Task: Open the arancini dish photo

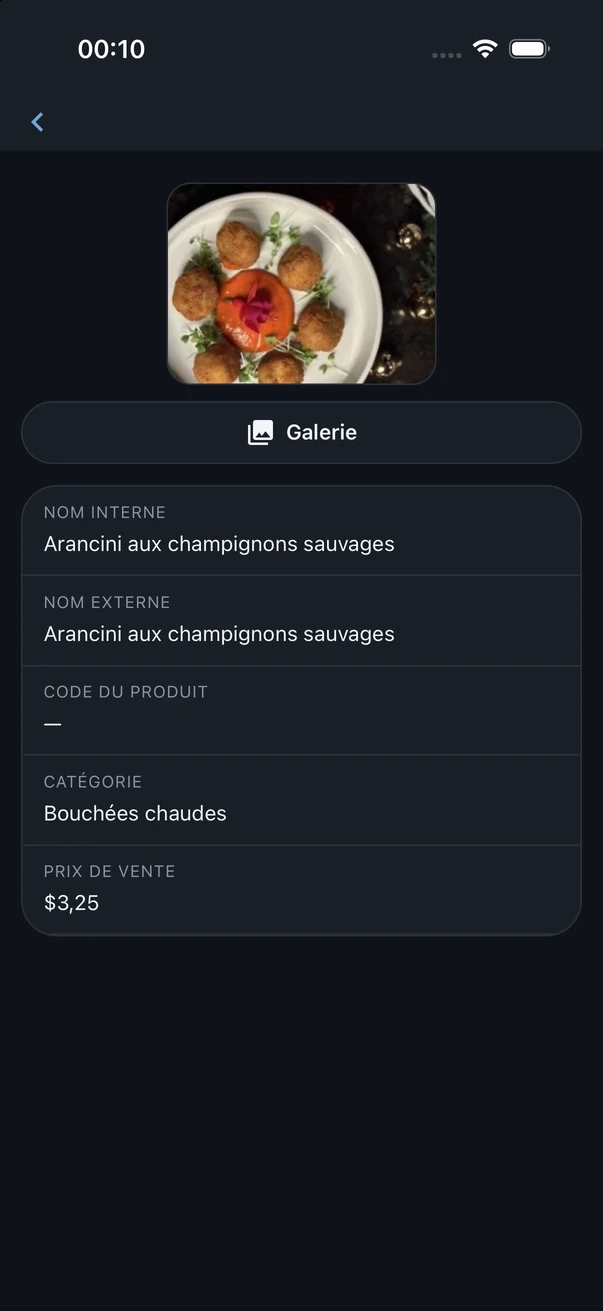Action: [301, 283]
